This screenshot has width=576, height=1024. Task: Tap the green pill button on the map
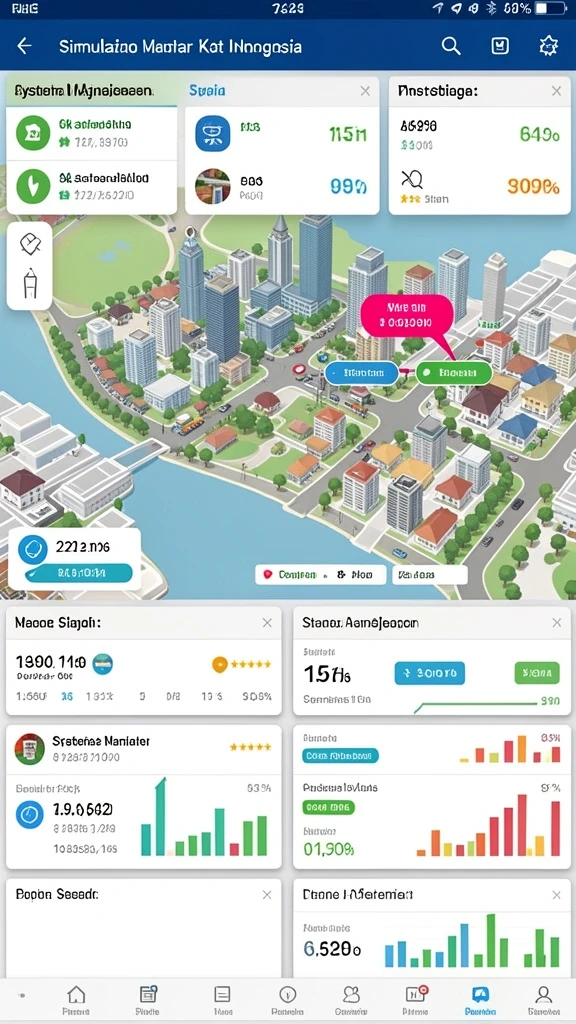tap(454, 373)
